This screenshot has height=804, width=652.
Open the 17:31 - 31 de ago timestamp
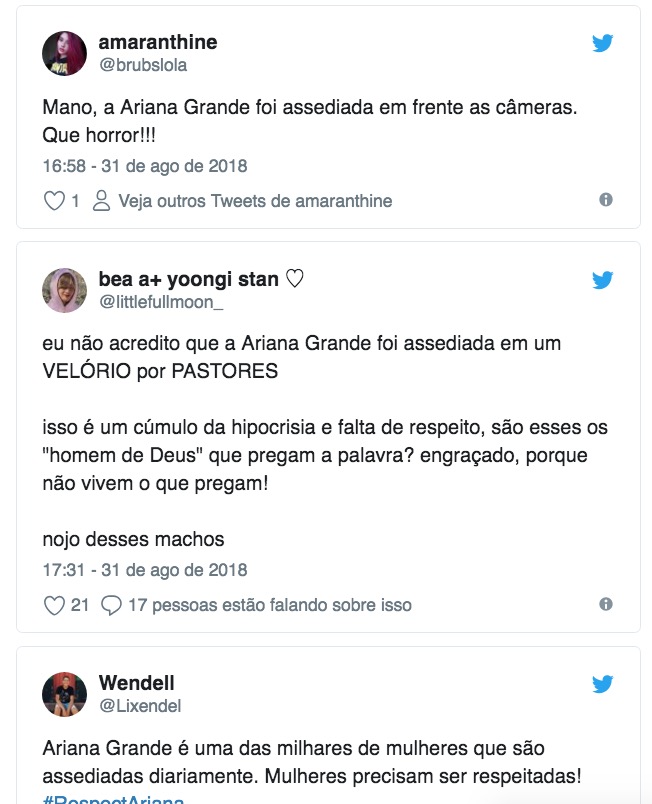(144, 570)
